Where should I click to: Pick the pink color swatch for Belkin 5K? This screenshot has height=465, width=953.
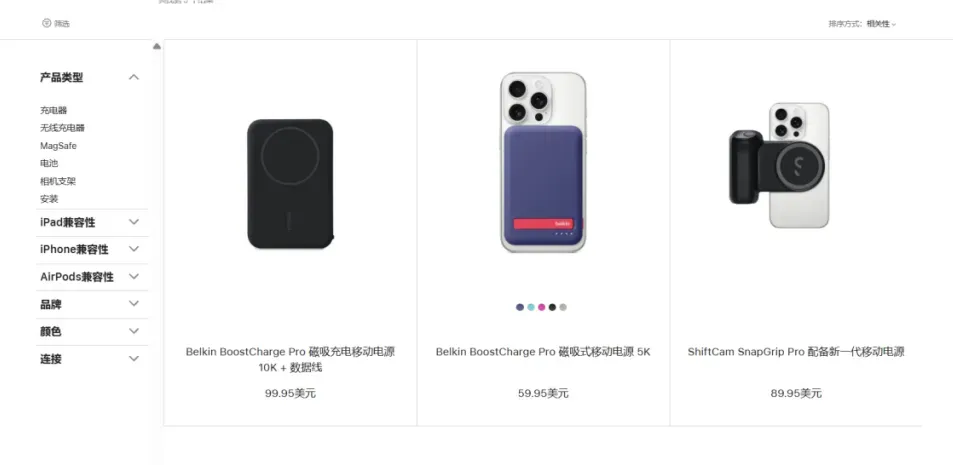(x=542, y=308)
